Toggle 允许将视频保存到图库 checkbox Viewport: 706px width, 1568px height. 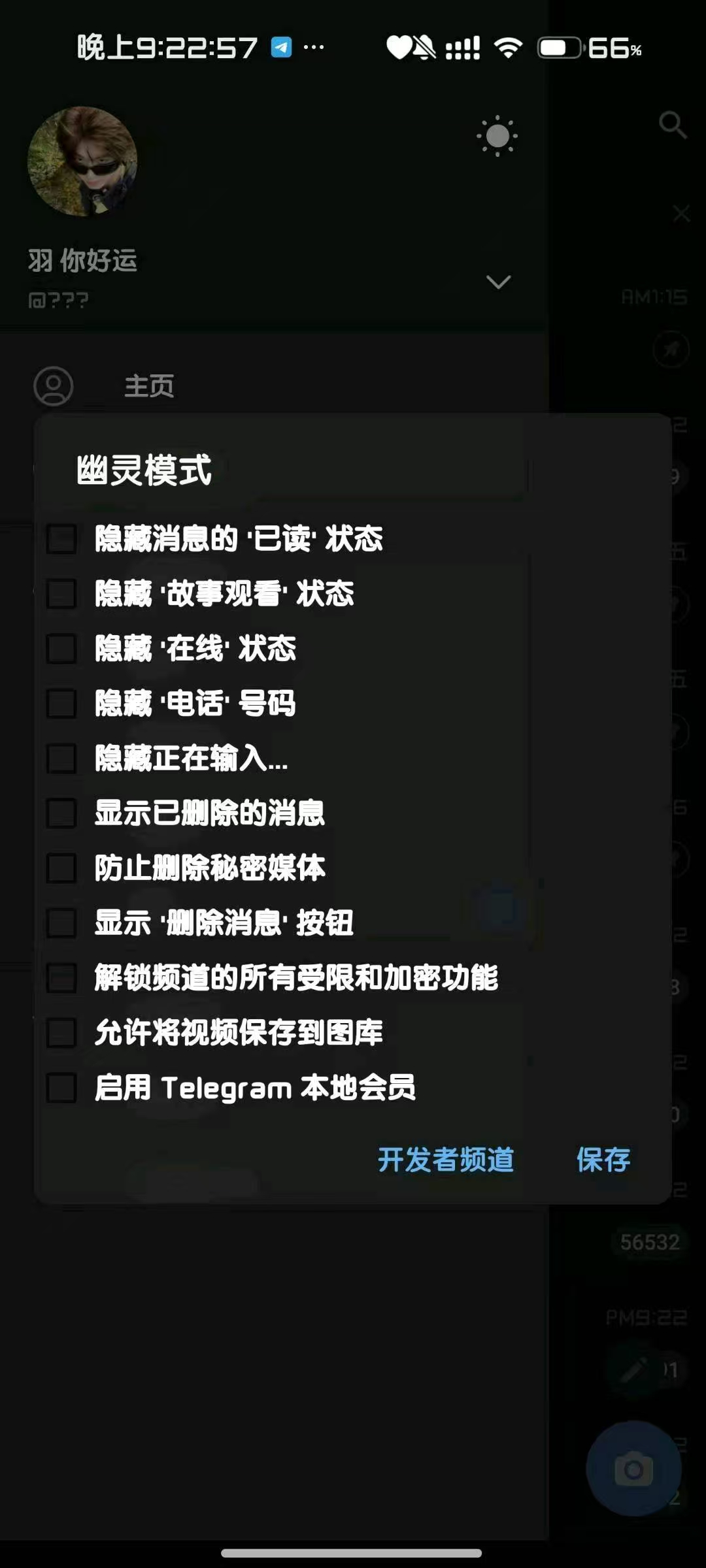pos(62,1033)
